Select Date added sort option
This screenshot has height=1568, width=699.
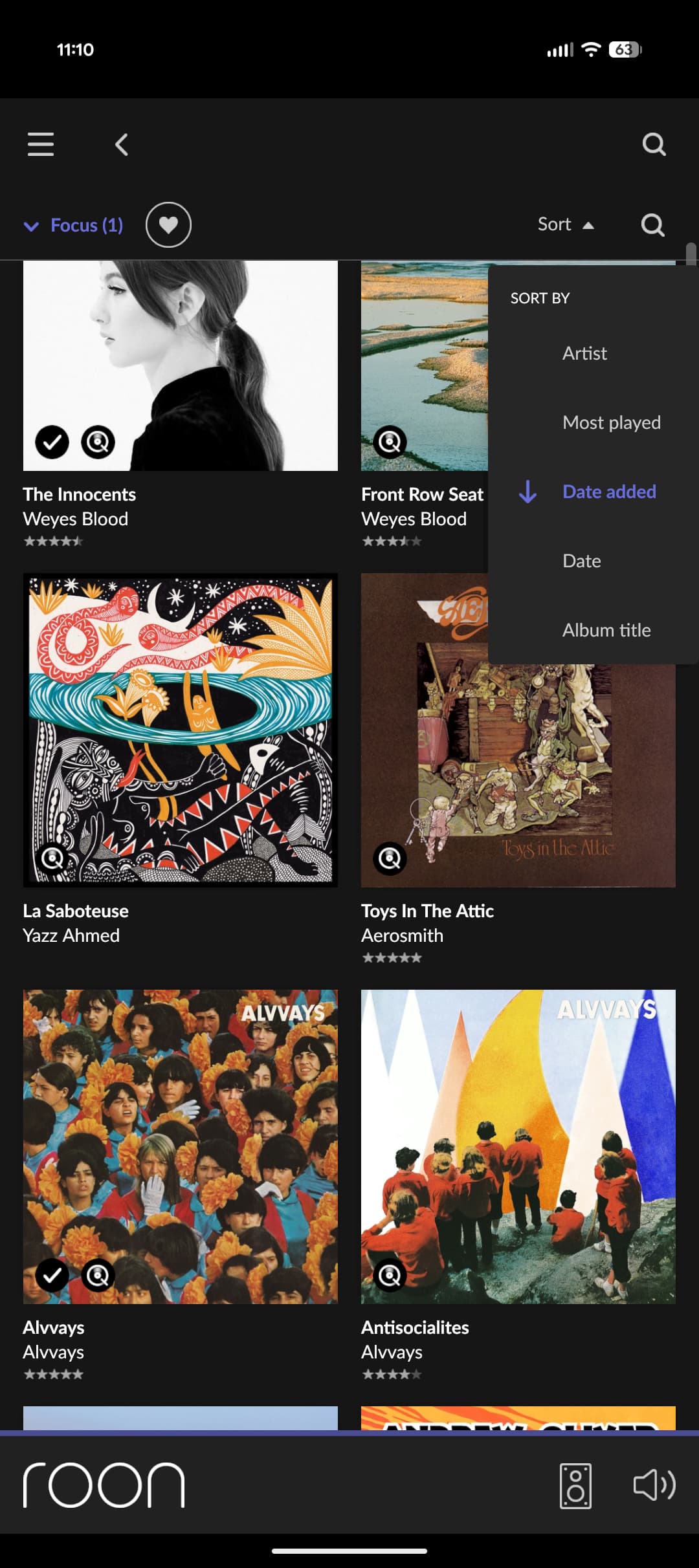[x=608, y=492]
